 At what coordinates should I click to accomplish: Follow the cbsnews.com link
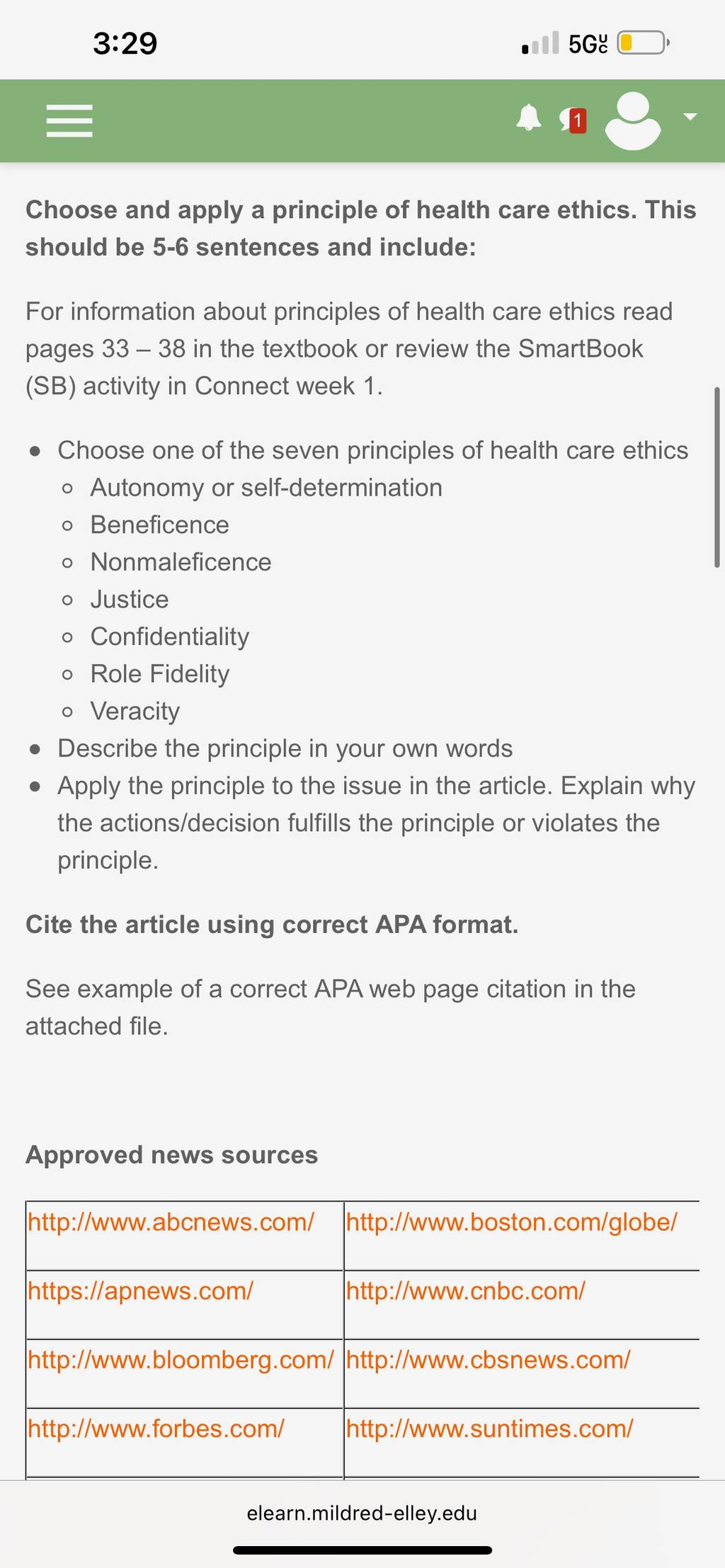pos(489,1360)
